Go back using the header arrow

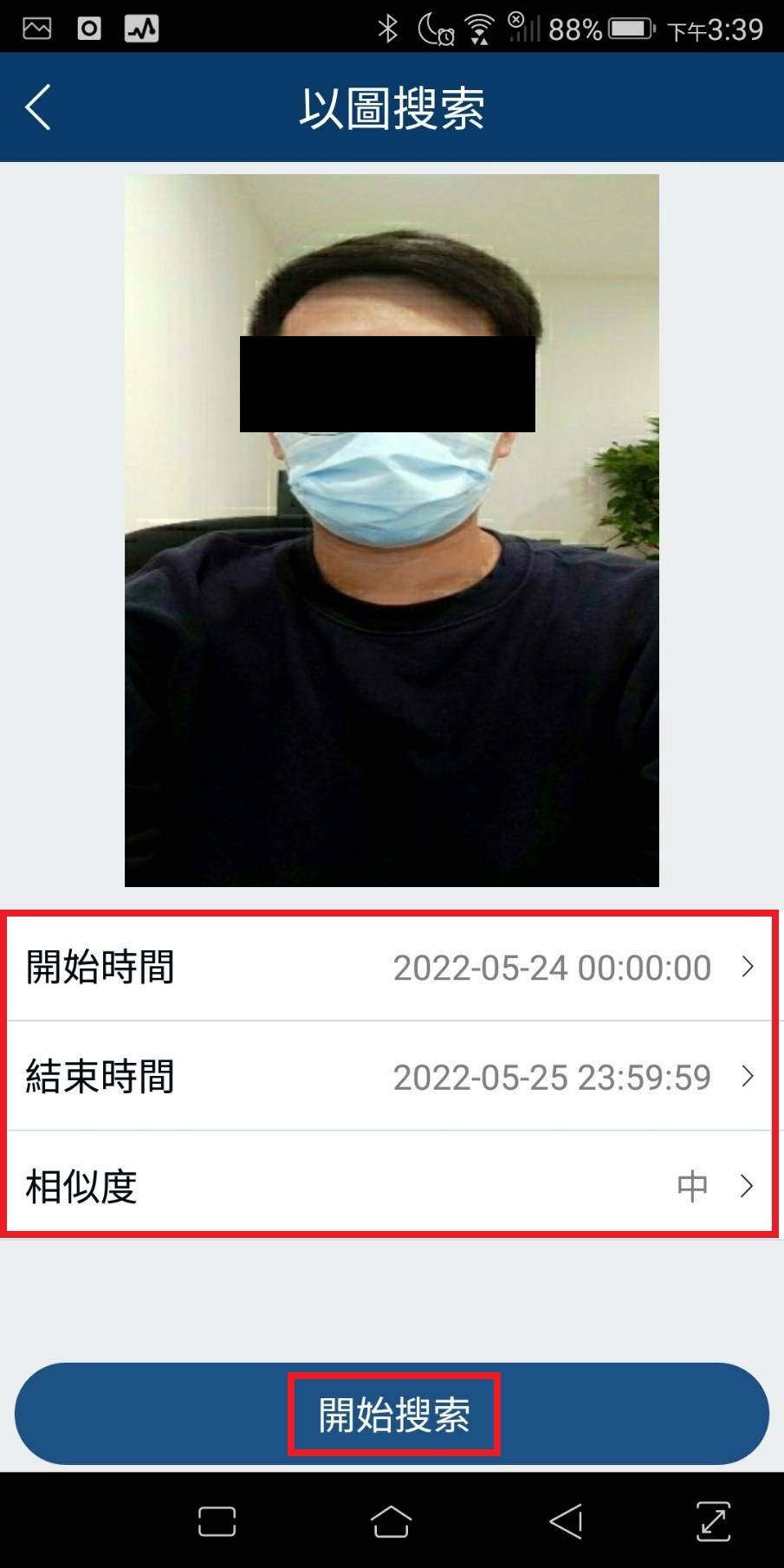tap(38, 107)
